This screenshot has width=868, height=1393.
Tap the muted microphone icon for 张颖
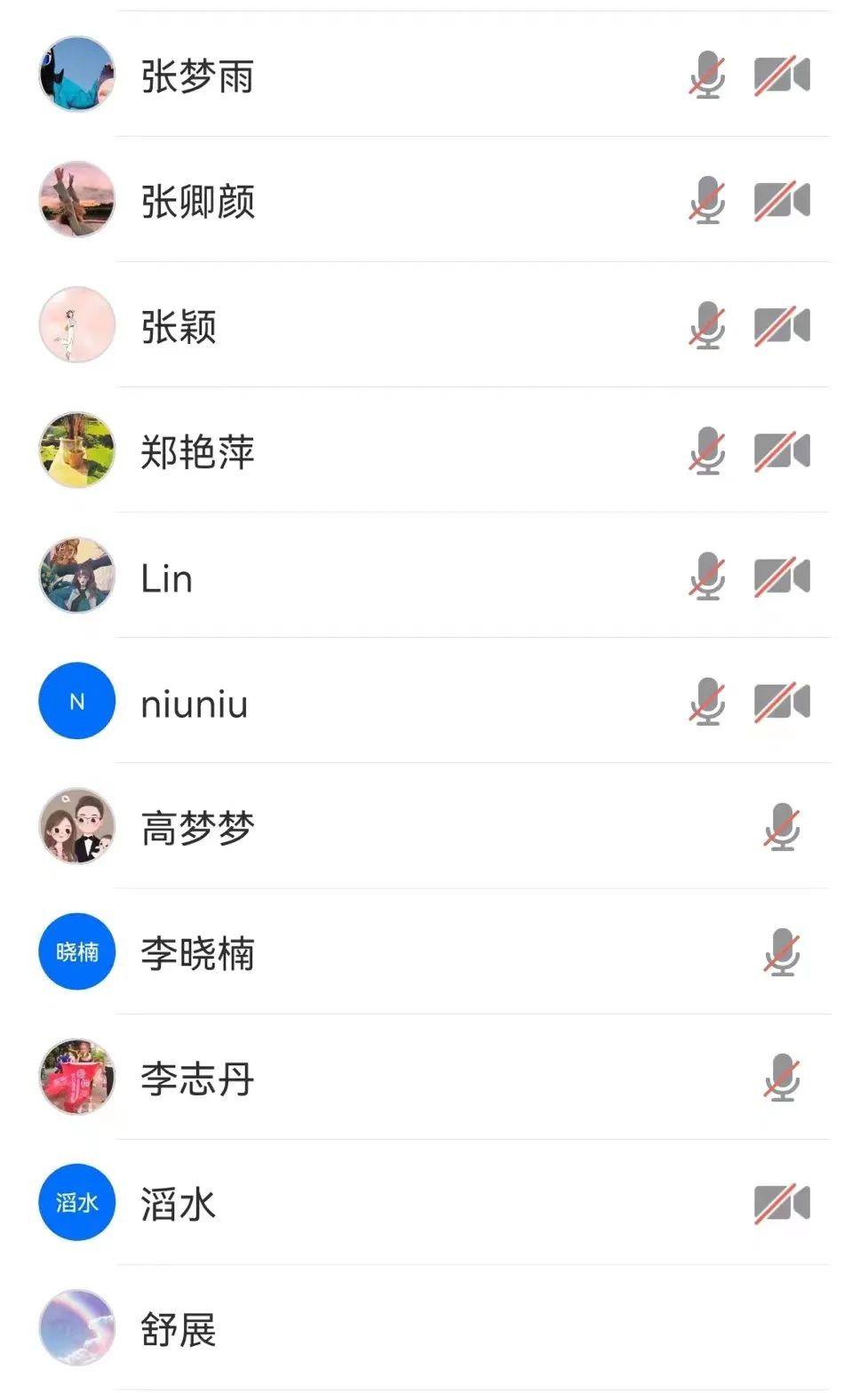coord(707,326)
